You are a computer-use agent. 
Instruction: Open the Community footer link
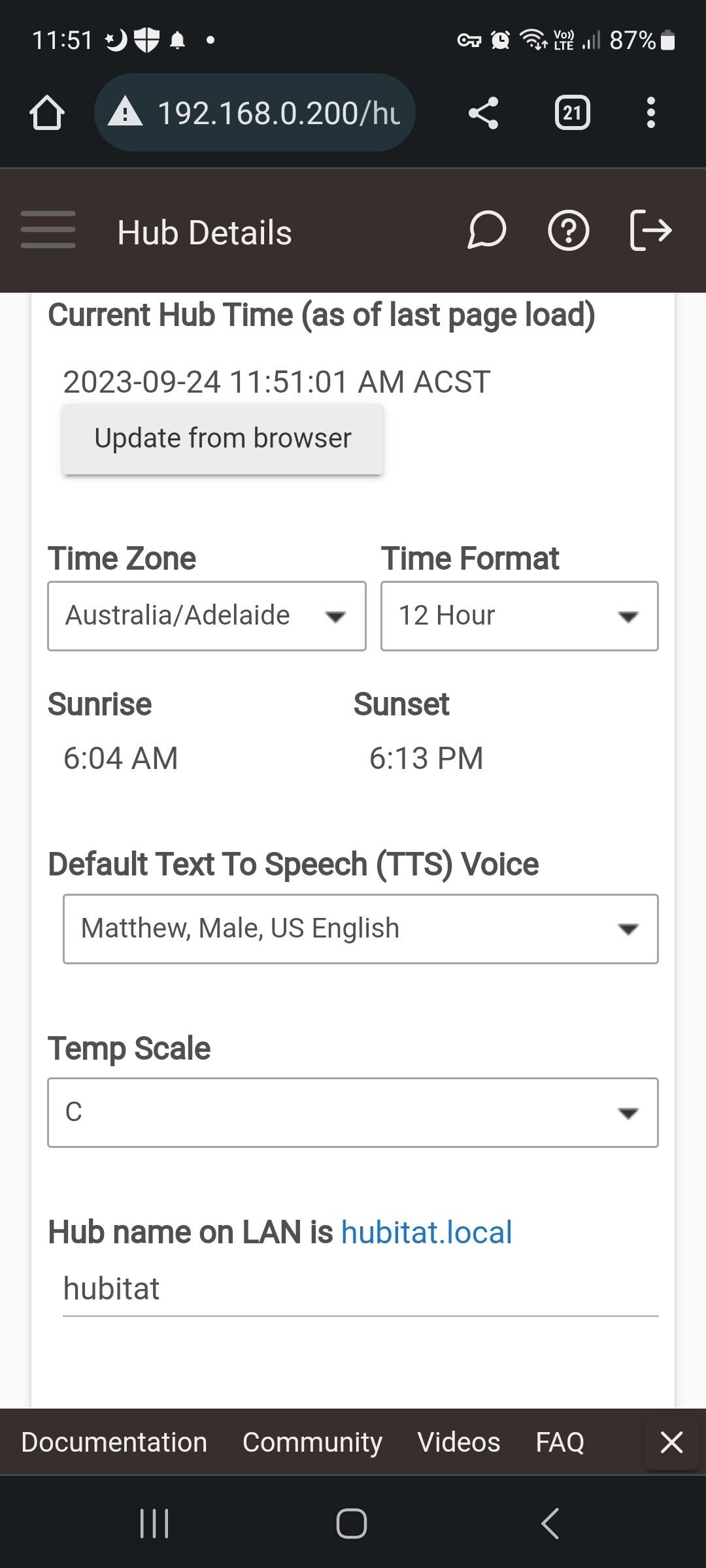(312, 1442)
